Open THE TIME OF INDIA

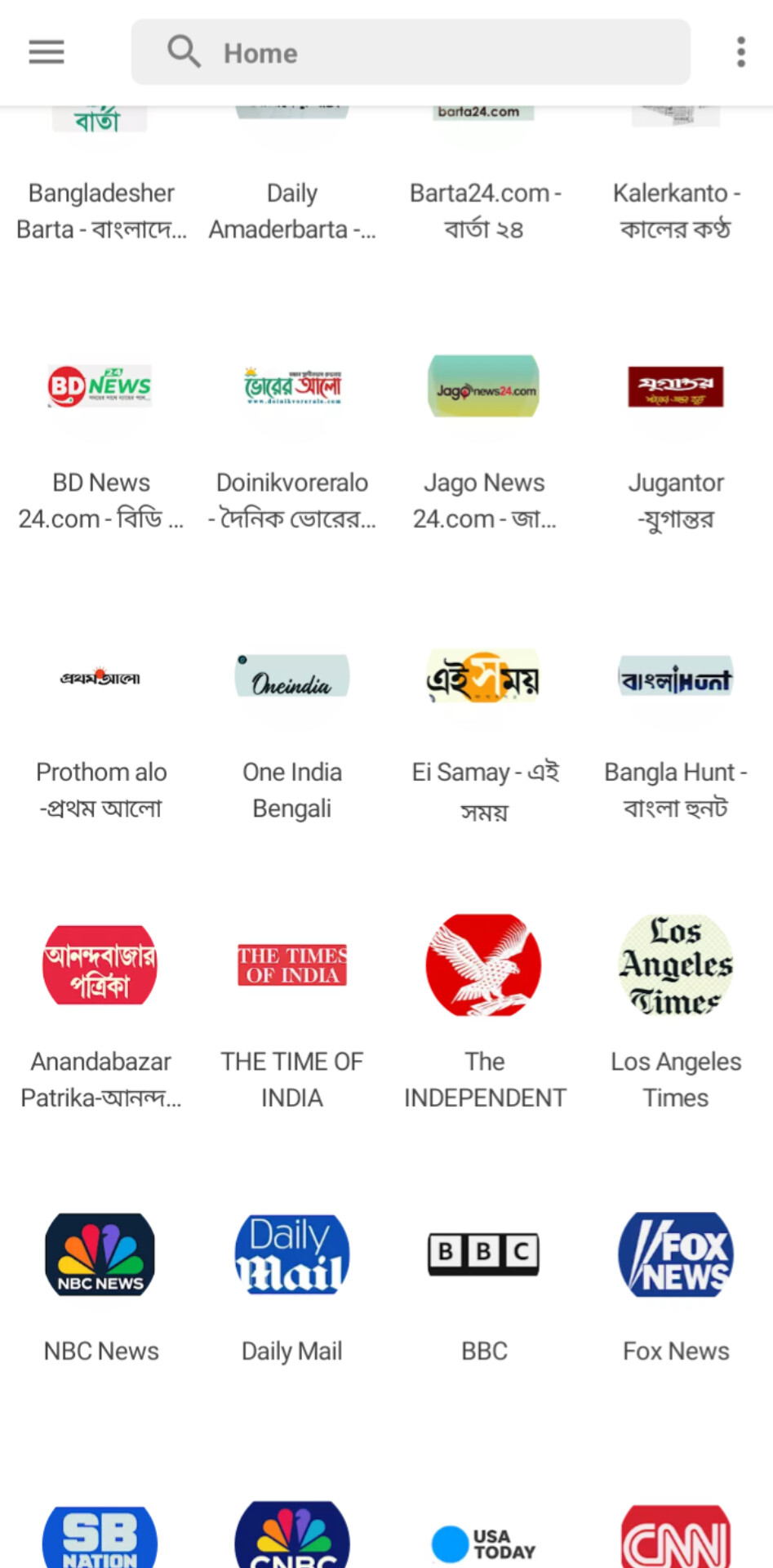coord(292,1011)
